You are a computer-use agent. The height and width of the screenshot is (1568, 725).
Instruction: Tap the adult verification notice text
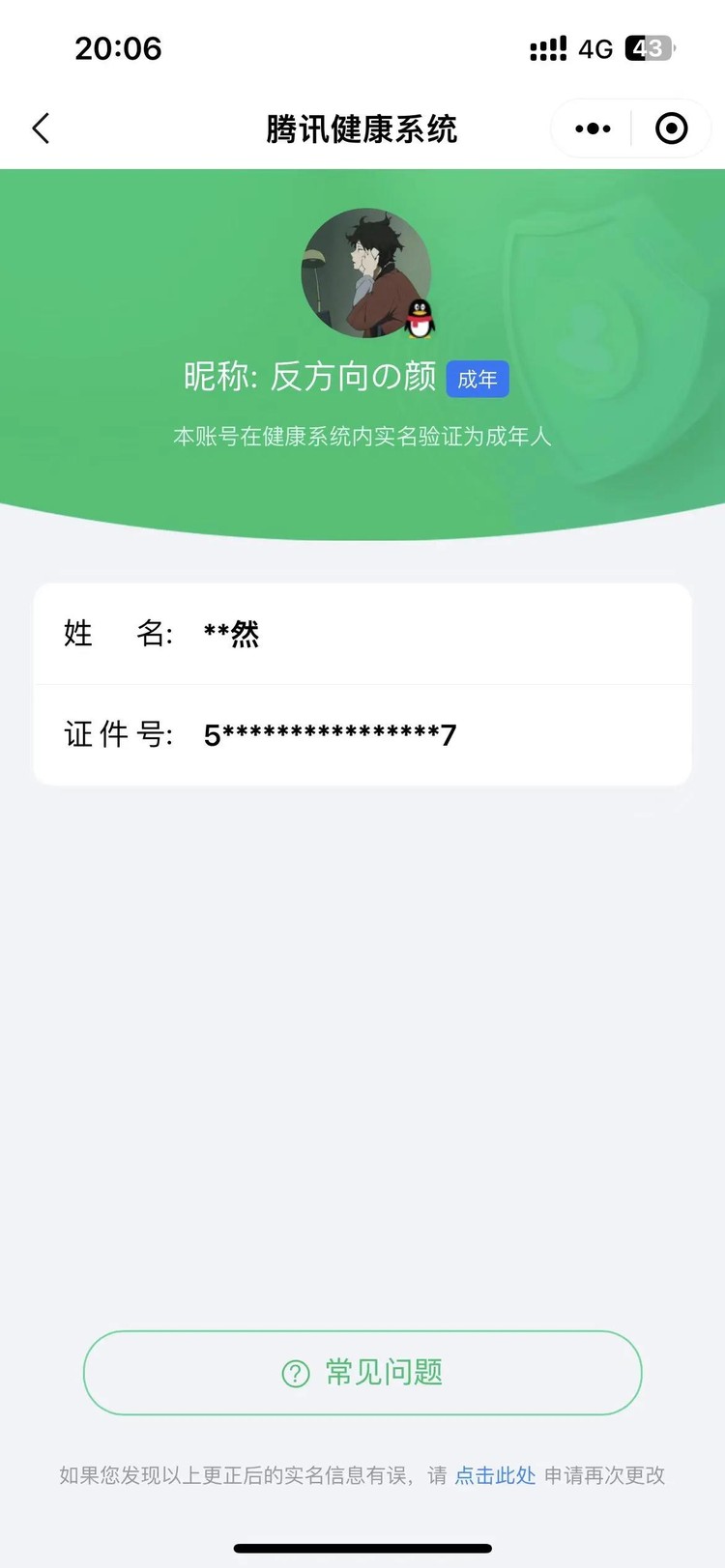click(x=362, y=439)
